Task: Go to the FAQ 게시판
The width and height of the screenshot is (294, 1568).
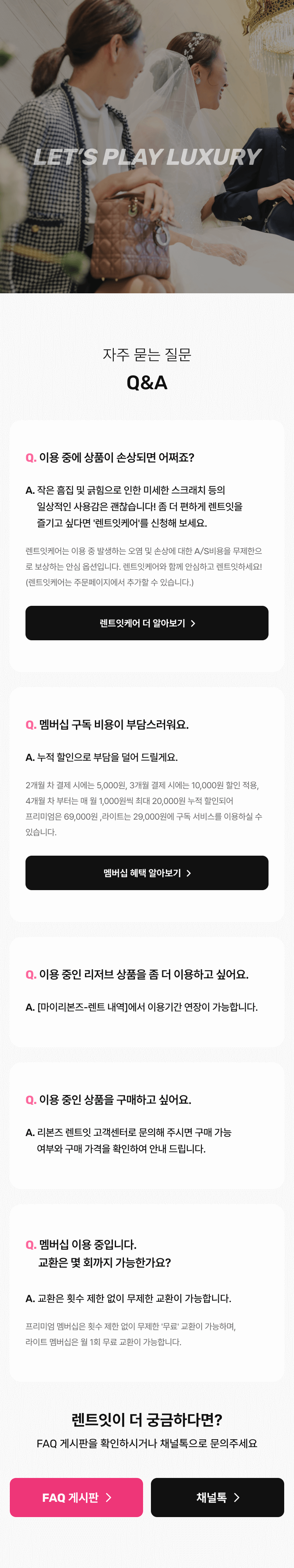Action: (x=76, y=1497)
